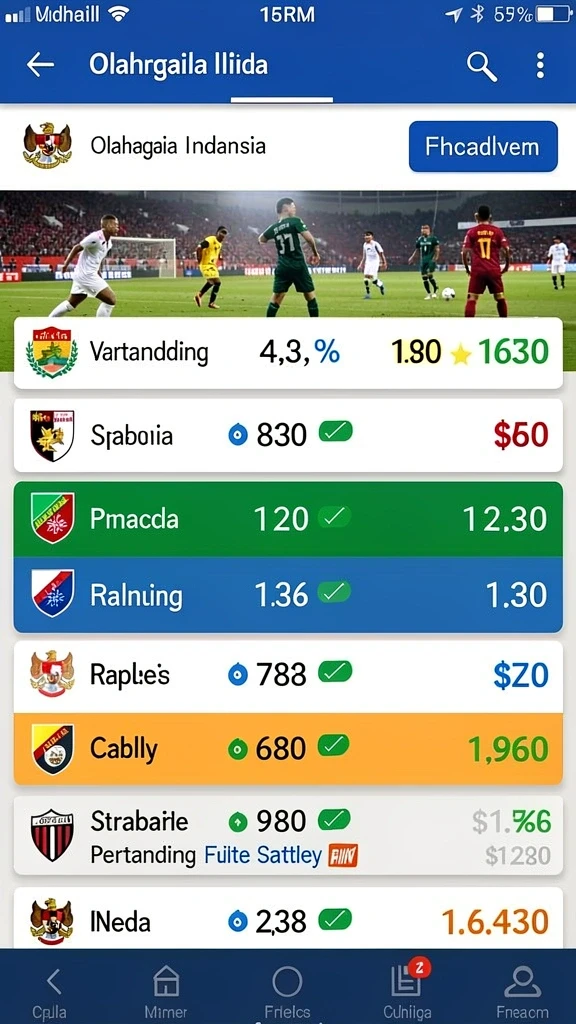Open the Spaboiia row
The height and width of the screenshot is (1024, 576).
click(x=288, y=435)
